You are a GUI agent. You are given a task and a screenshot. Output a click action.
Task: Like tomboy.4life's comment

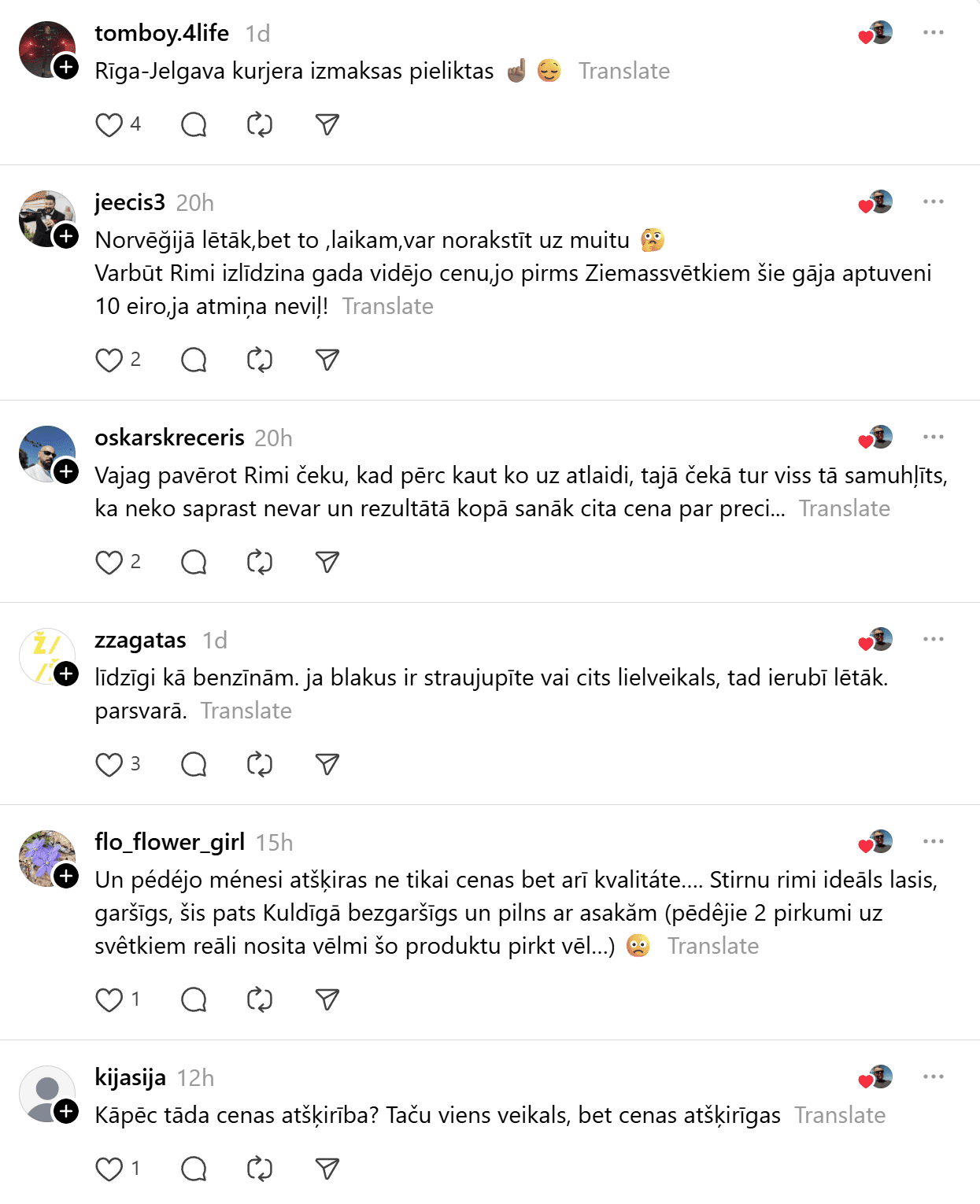(109, 125)
